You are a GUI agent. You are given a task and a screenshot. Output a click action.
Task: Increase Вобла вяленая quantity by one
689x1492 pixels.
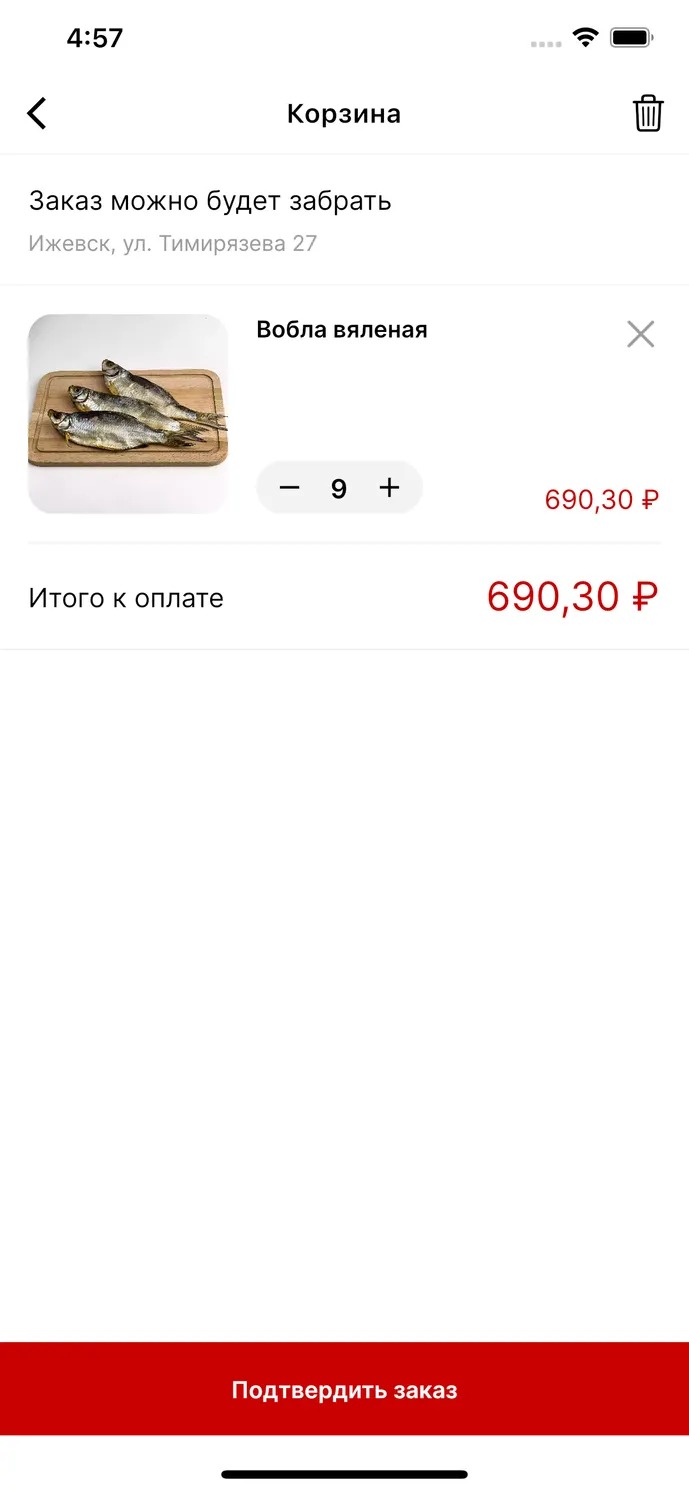[389, 488]
